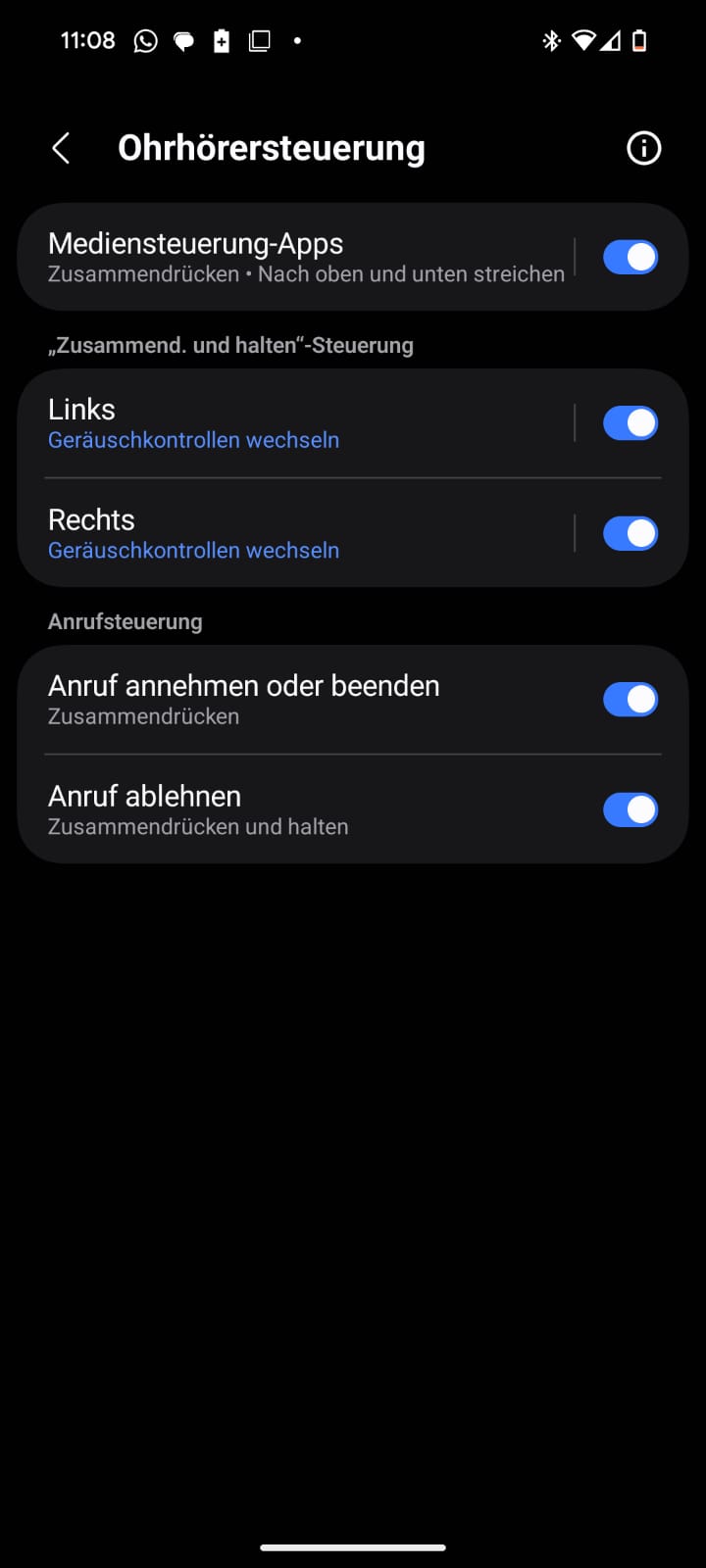This screenshot has height=1568, width=706.
Task: Switch off Anruf ablehnen
Action: [x=630, y=809]
